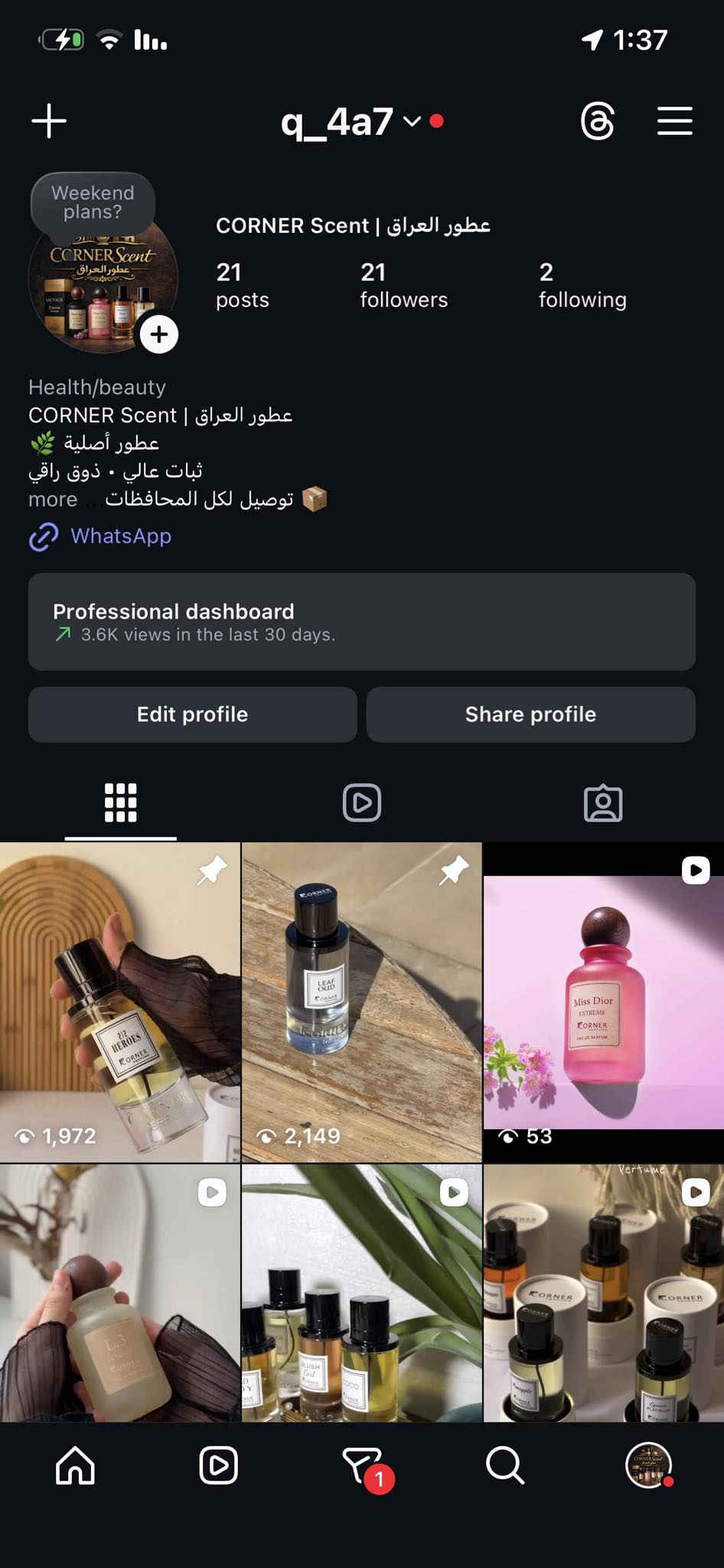This screenshot has height=1568, width=724.
Task: Tap Share profile
Action: click(530, 714)
